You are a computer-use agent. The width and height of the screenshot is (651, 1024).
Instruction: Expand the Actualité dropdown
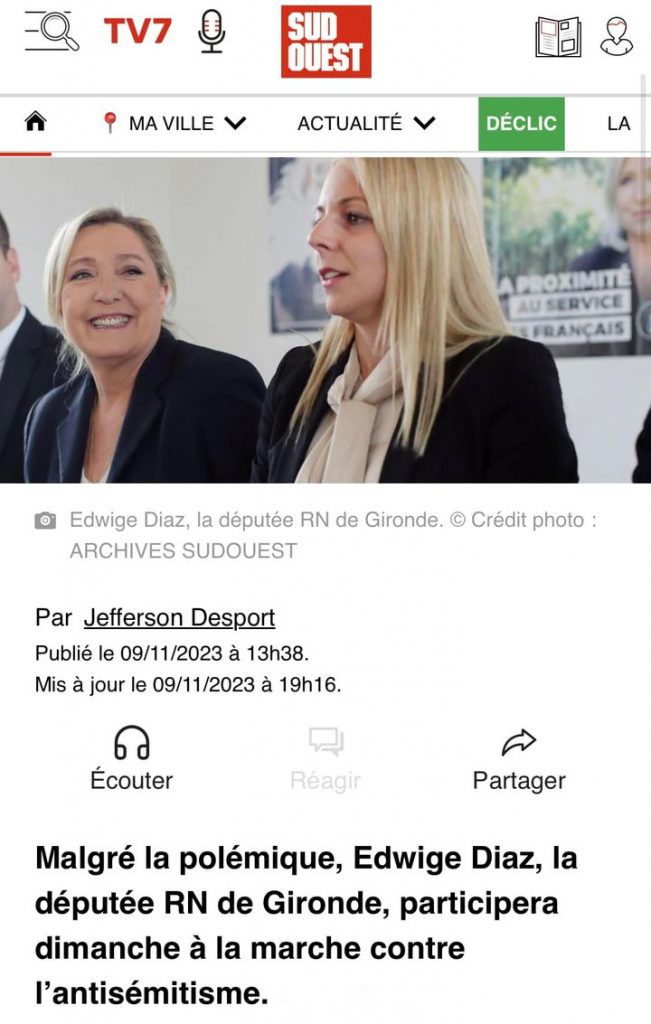point(366,123)
